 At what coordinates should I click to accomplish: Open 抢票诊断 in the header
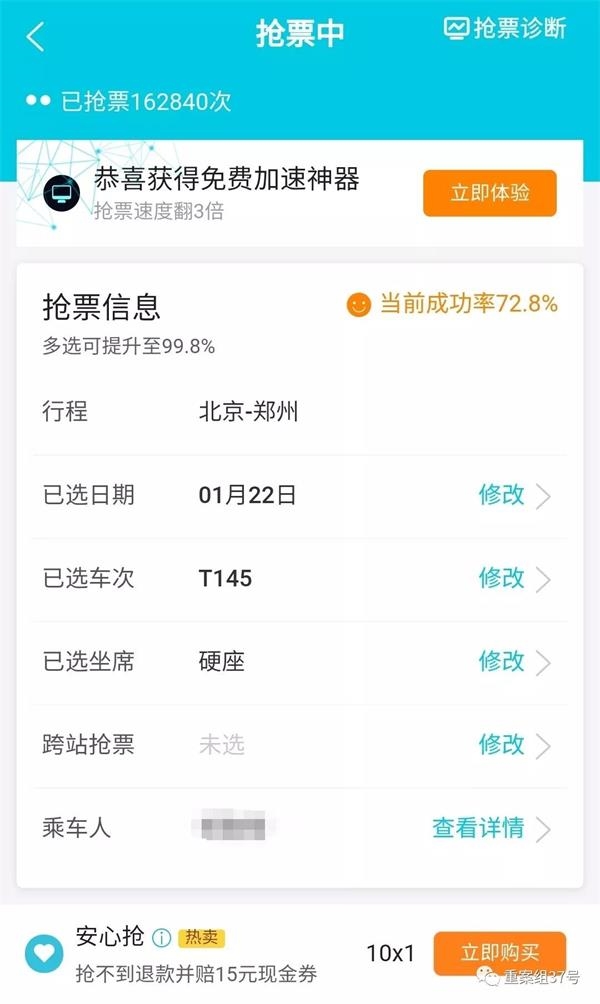point(504,28)
